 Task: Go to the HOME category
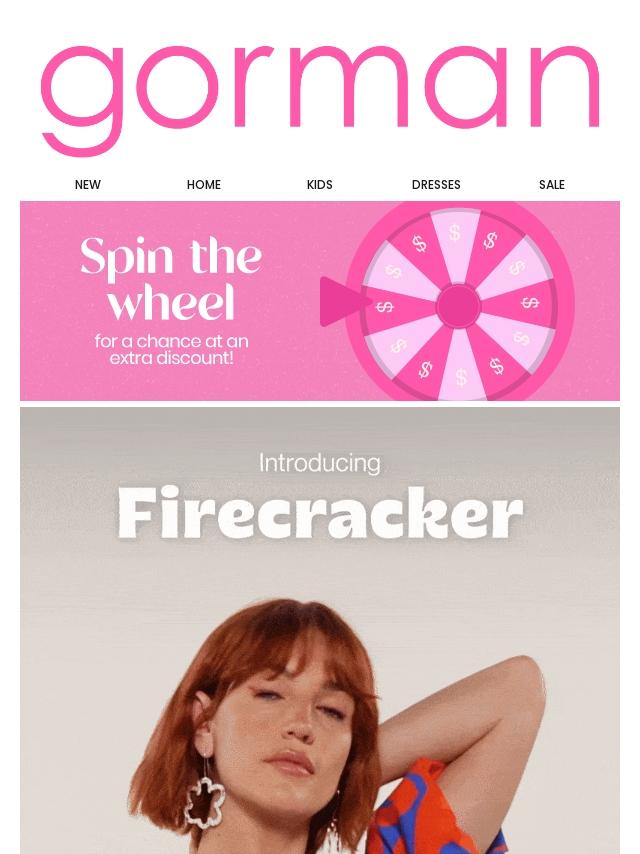click(204, 185)
